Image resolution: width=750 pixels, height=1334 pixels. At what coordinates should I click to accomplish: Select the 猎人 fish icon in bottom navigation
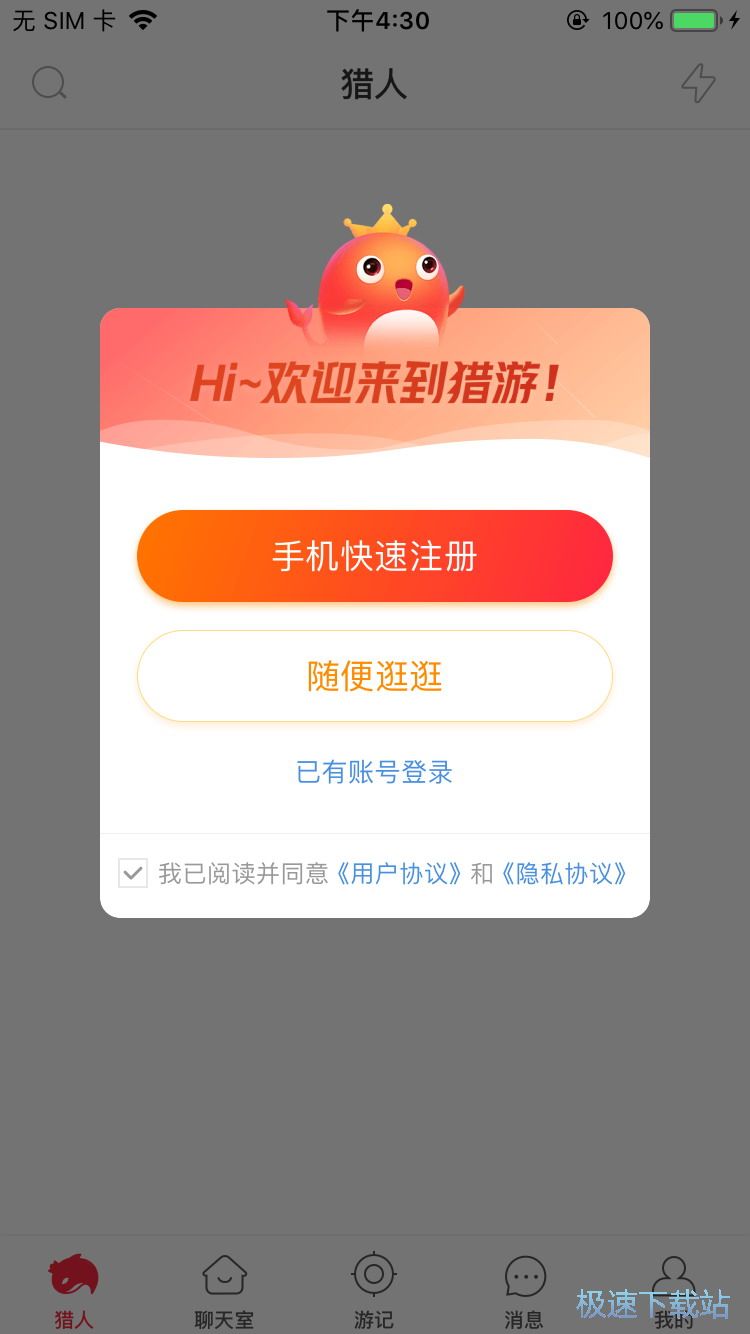click(x=74, y=1275)
